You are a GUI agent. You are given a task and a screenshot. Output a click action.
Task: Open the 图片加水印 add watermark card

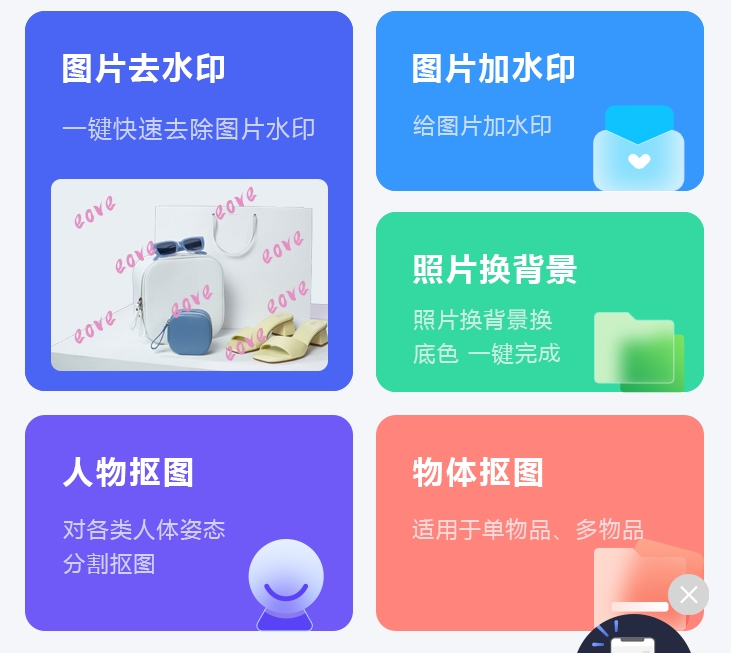pyautogui.click(x=539, y=100)
